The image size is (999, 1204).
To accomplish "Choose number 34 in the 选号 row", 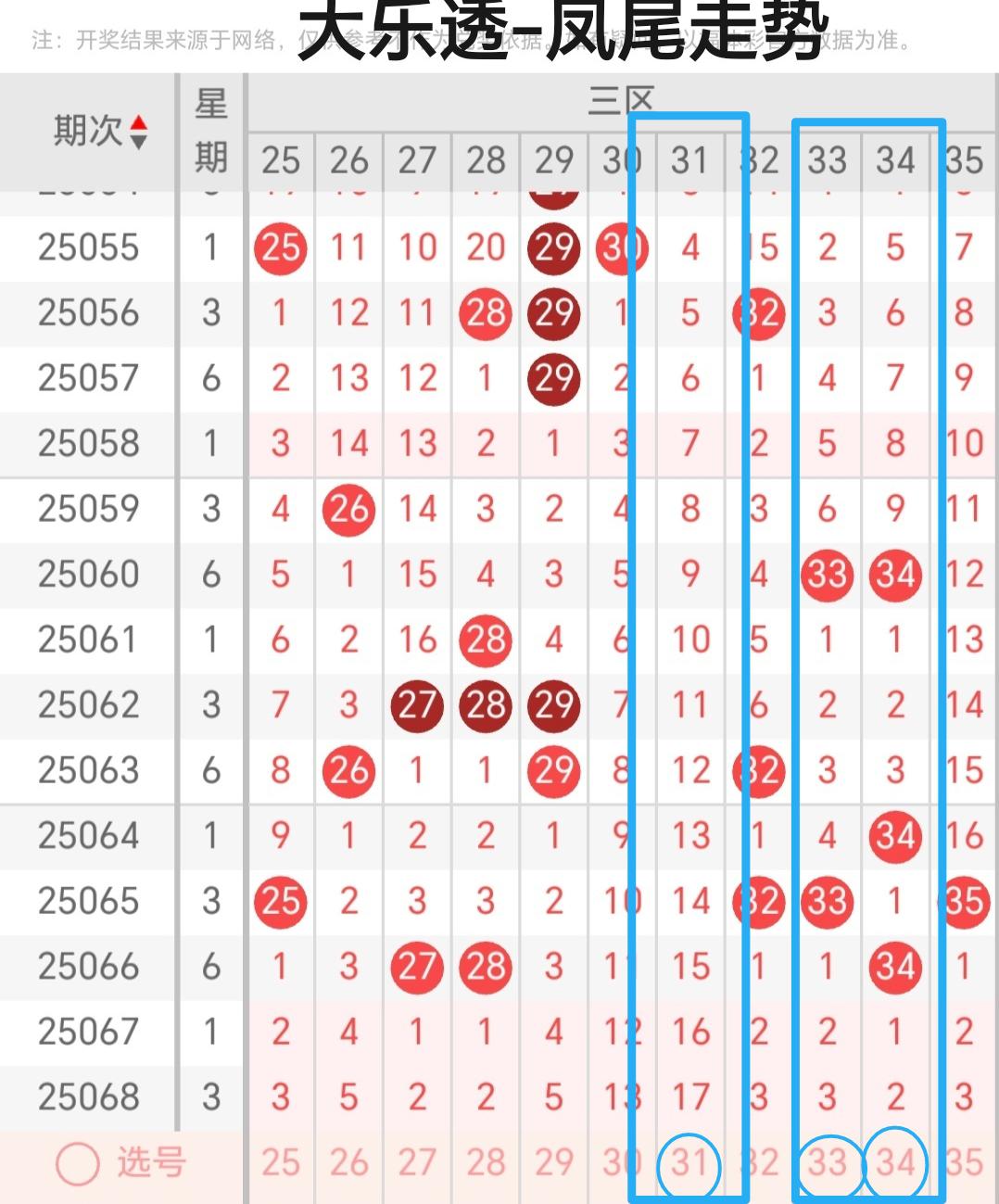I will tap(895, 1162).
